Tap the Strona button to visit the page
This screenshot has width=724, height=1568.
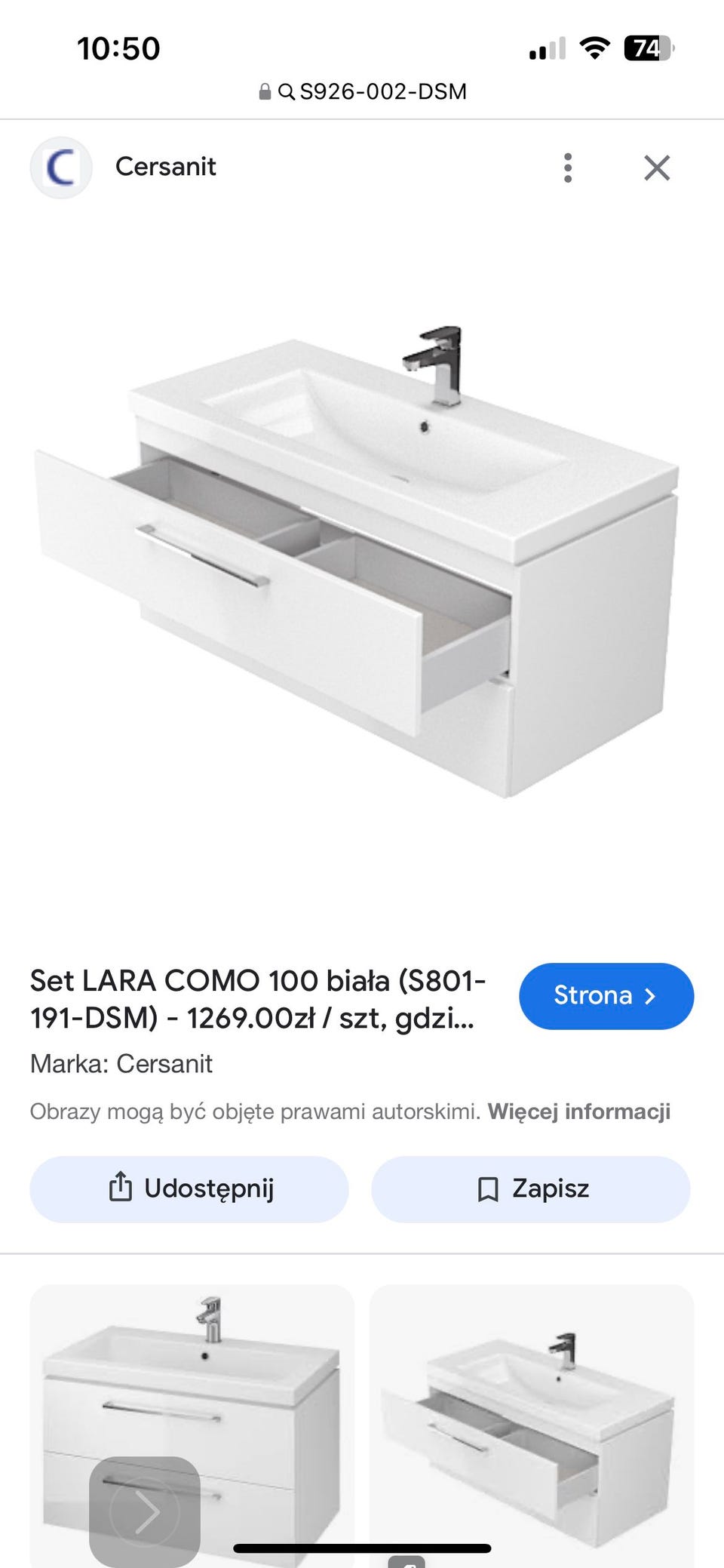[x=606, y=996]
